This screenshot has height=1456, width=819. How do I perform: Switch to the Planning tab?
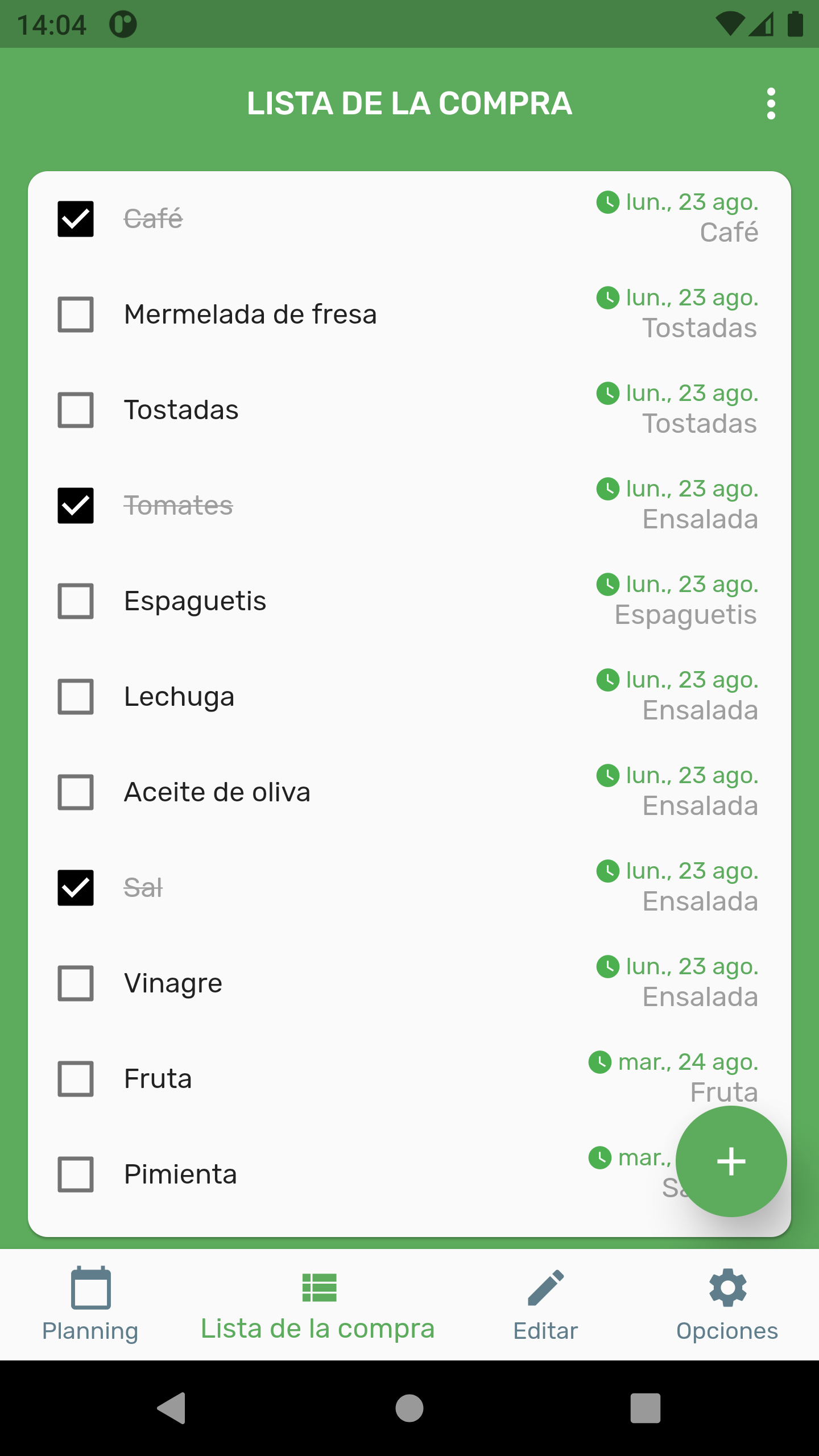click(90, 1305)
